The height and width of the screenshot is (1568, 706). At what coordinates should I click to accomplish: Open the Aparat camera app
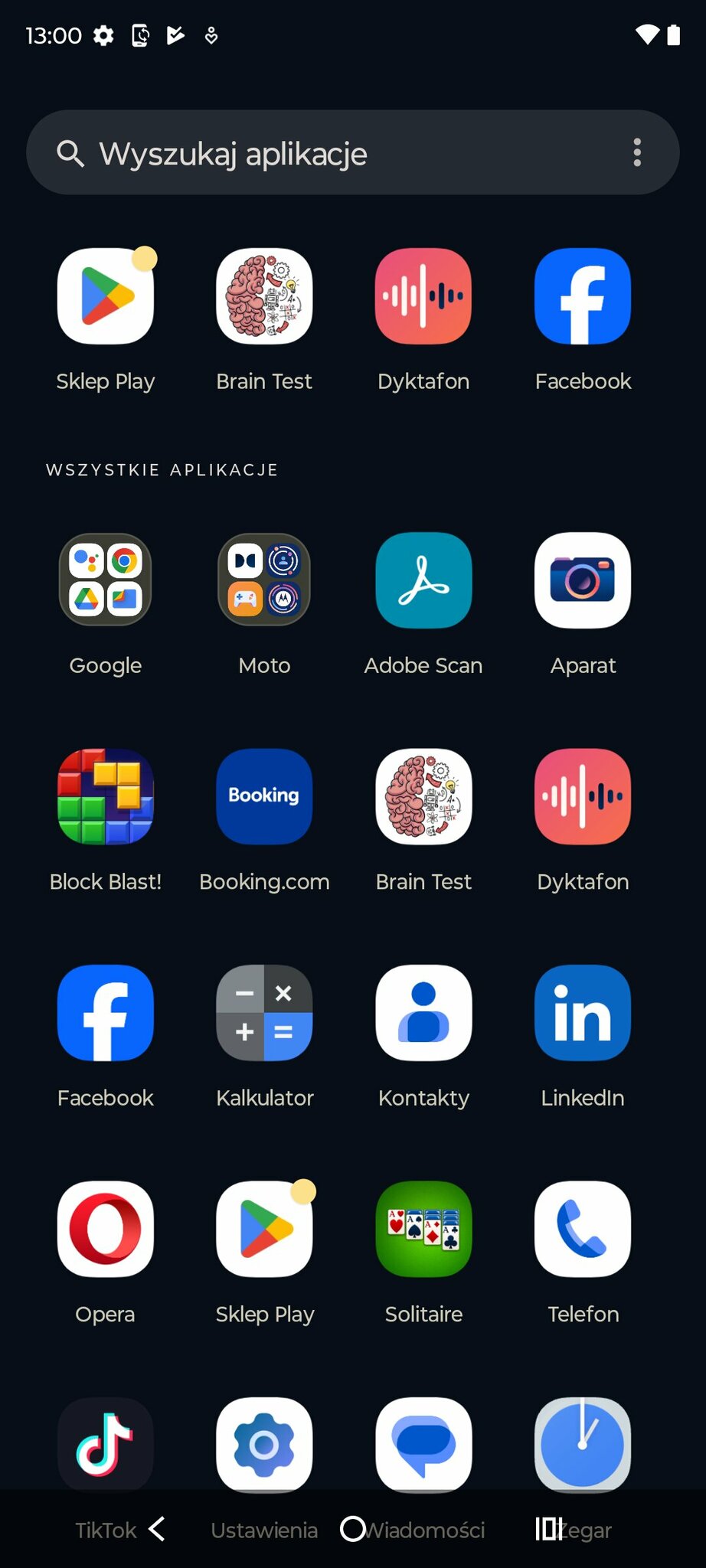583,580
